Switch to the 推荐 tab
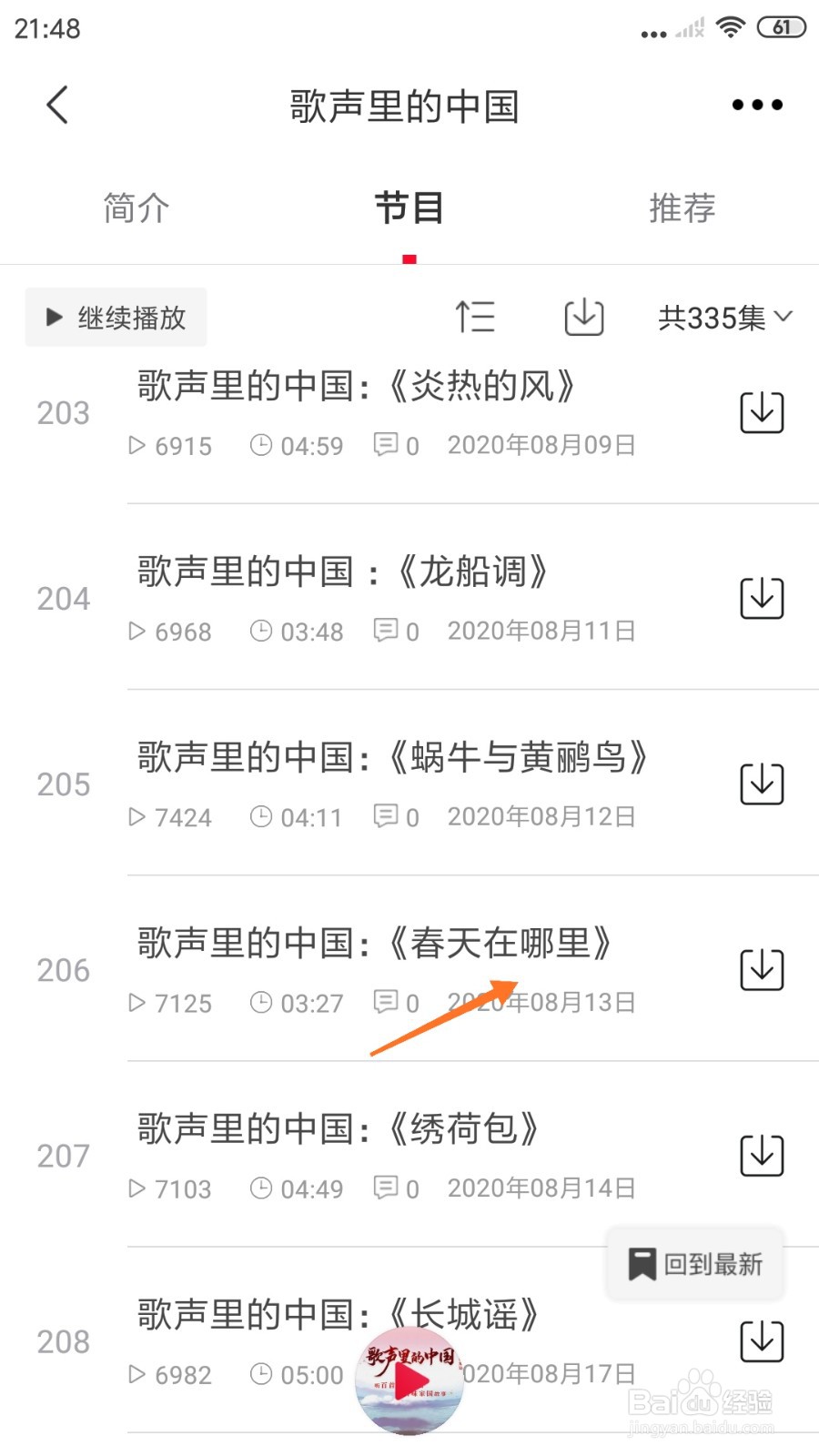 682,207
